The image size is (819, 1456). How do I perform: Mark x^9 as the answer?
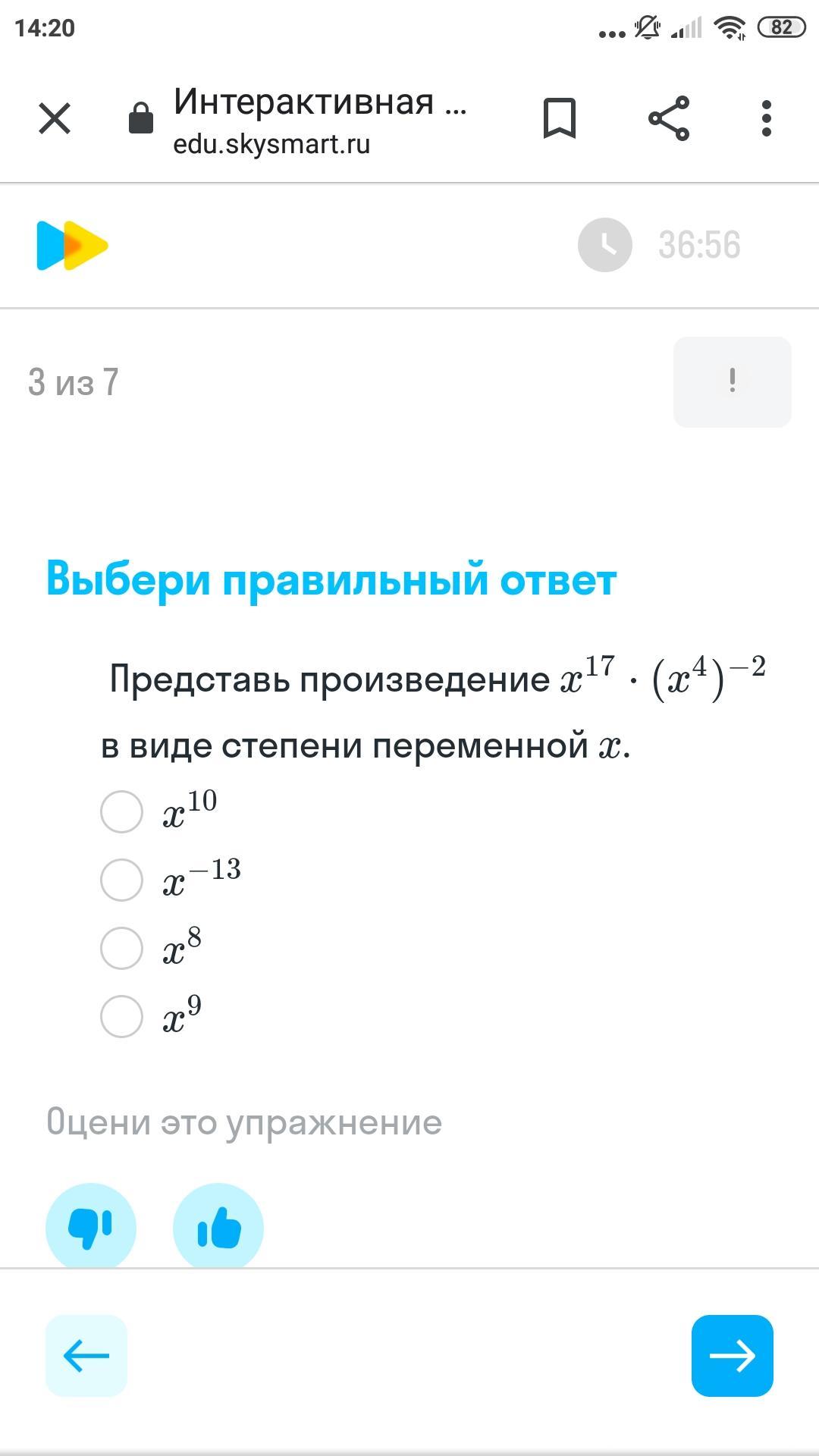pyautogui.click(x=122, y=1016)
